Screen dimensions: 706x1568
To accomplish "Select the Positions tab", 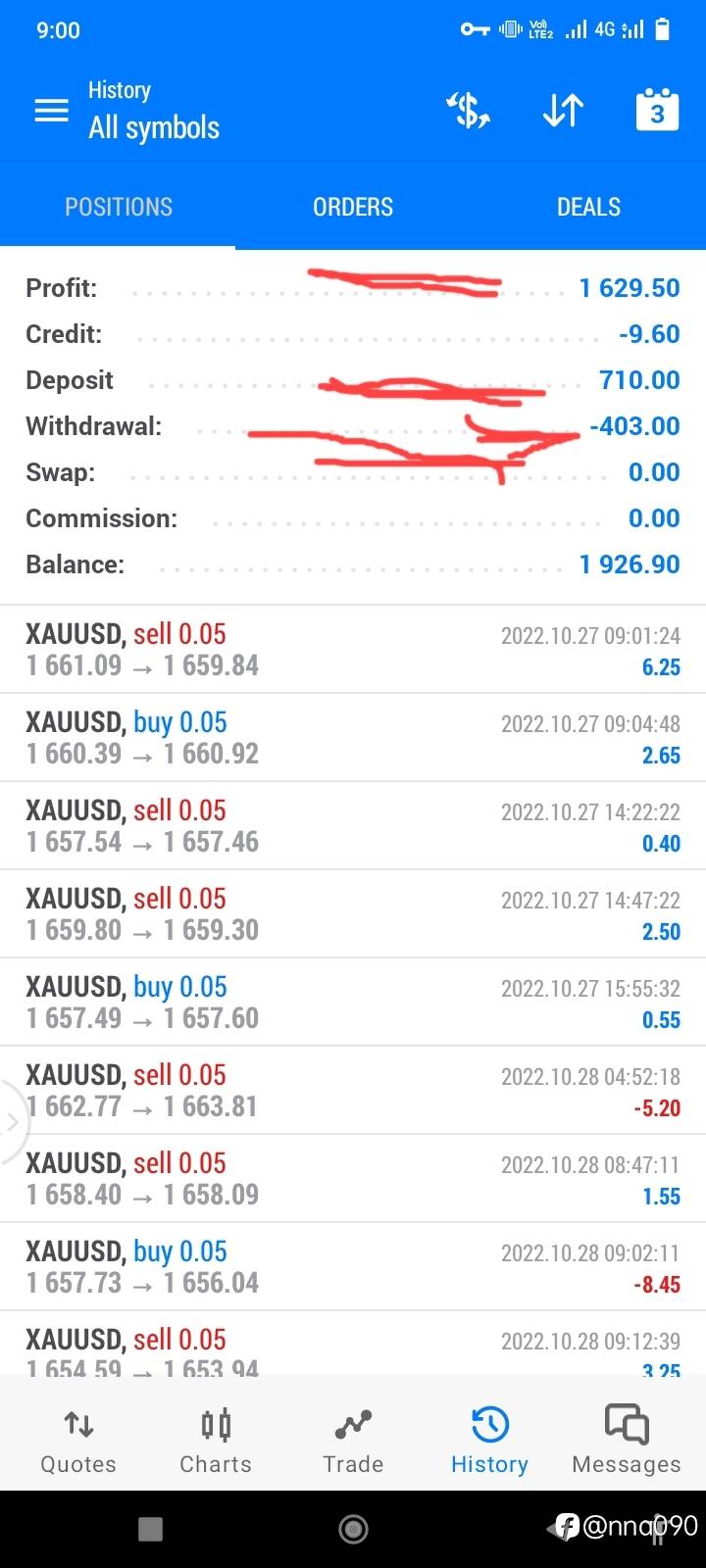I will (118, 207).
